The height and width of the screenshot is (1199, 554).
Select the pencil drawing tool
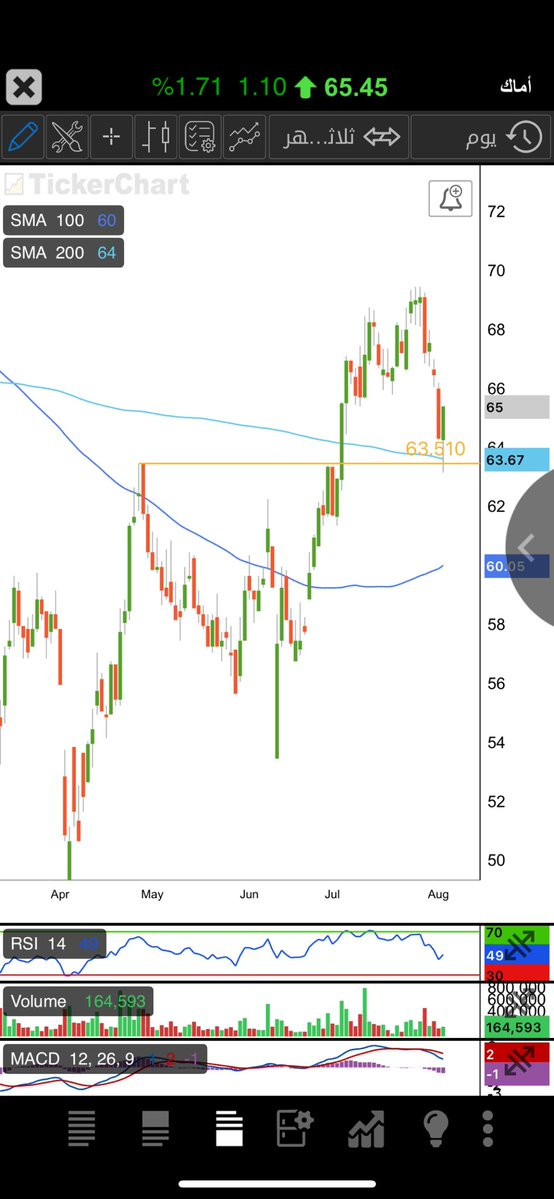click(22, 137)
